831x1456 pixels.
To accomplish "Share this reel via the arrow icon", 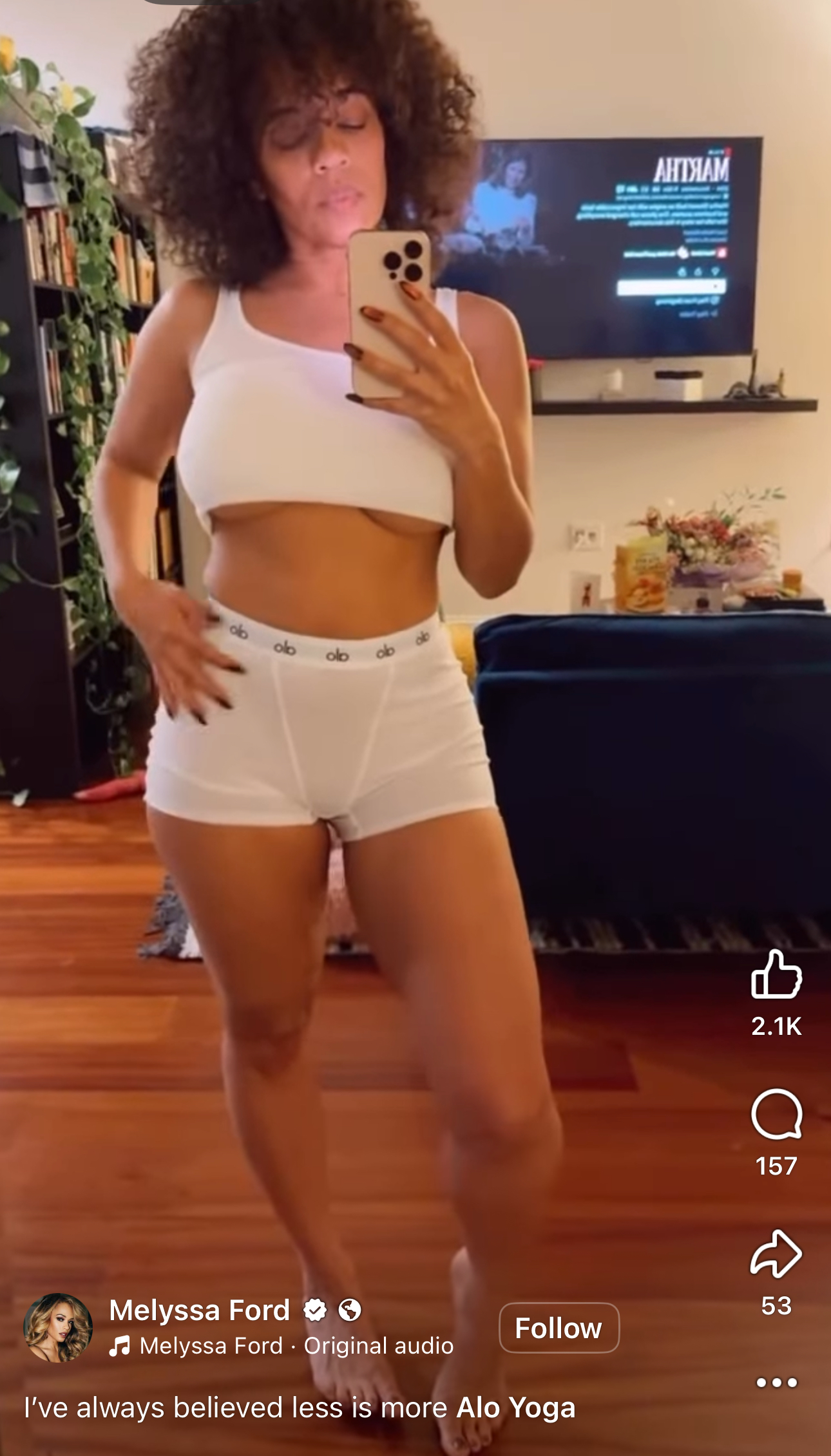I will tap(776, 1253).
